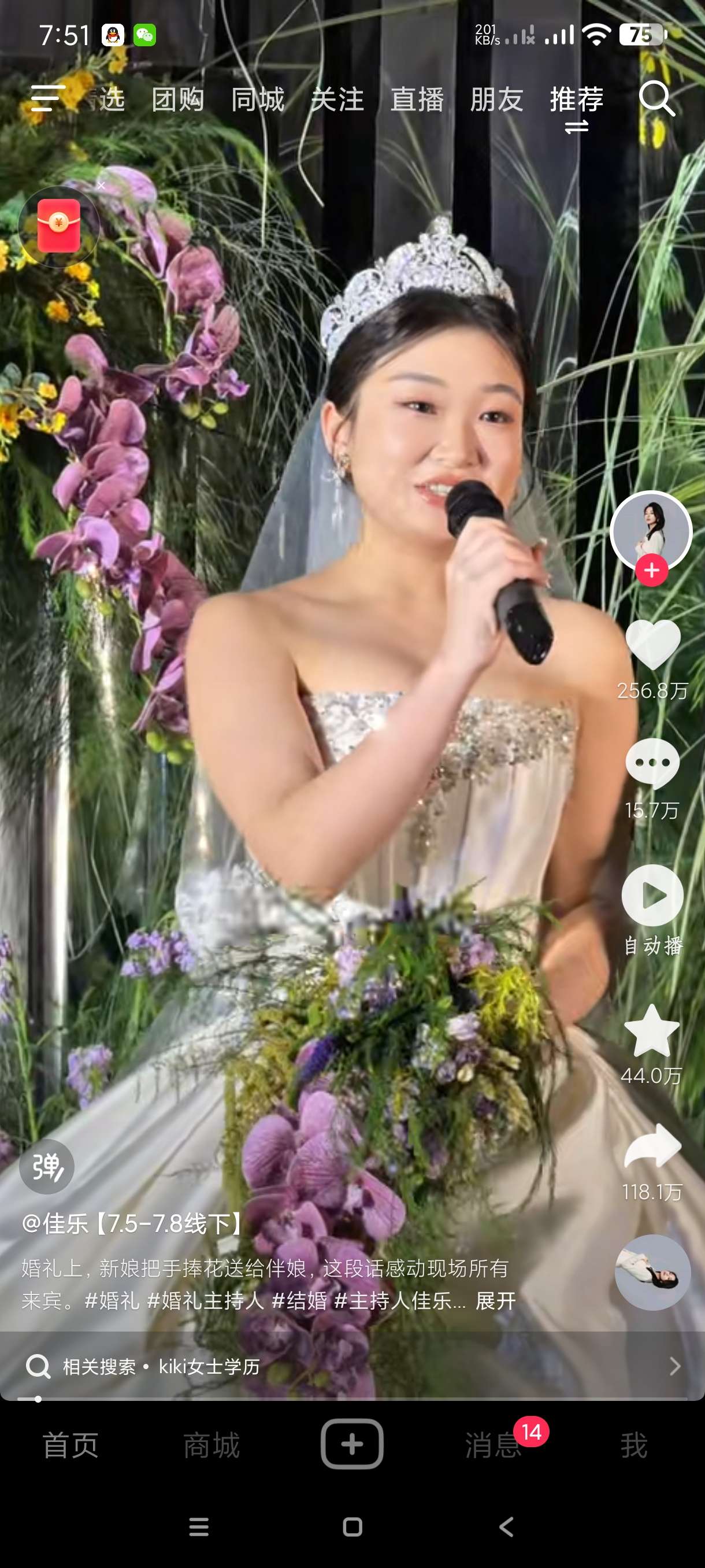Expand the caption with 展开

[x=495, y=1301]
